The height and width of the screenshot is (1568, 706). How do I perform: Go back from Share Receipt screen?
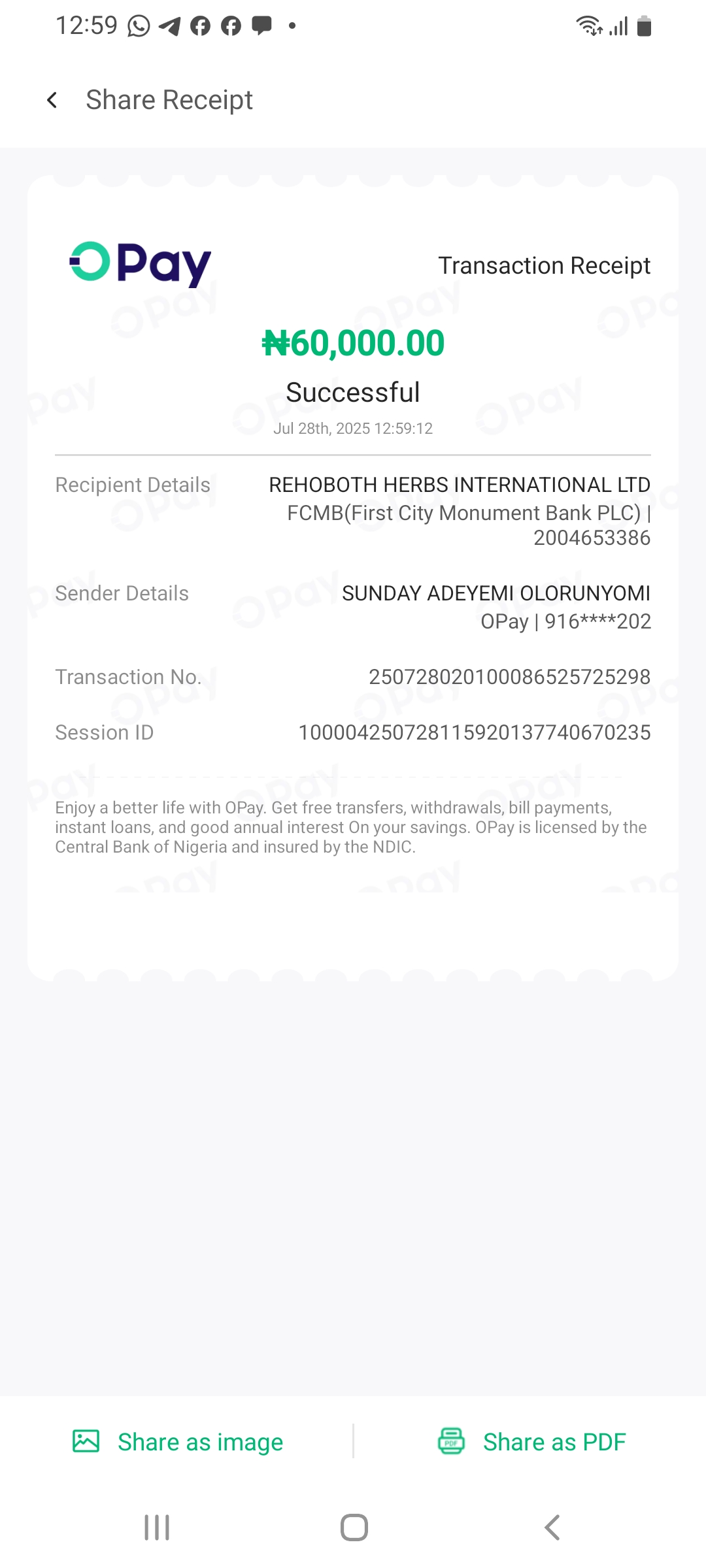pyautogui.click(x=52, y=100)
